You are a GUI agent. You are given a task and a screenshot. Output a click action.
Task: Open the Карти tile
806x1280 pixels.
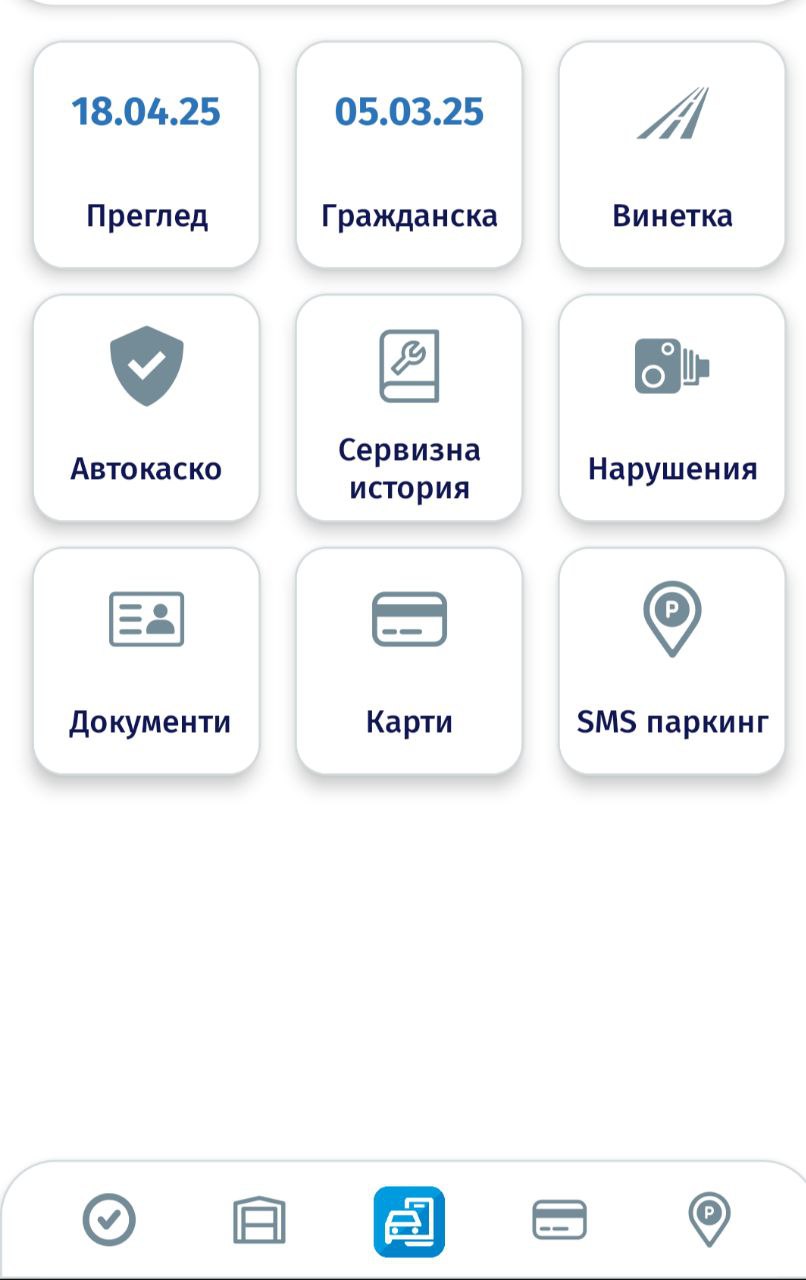coord(409,661)
